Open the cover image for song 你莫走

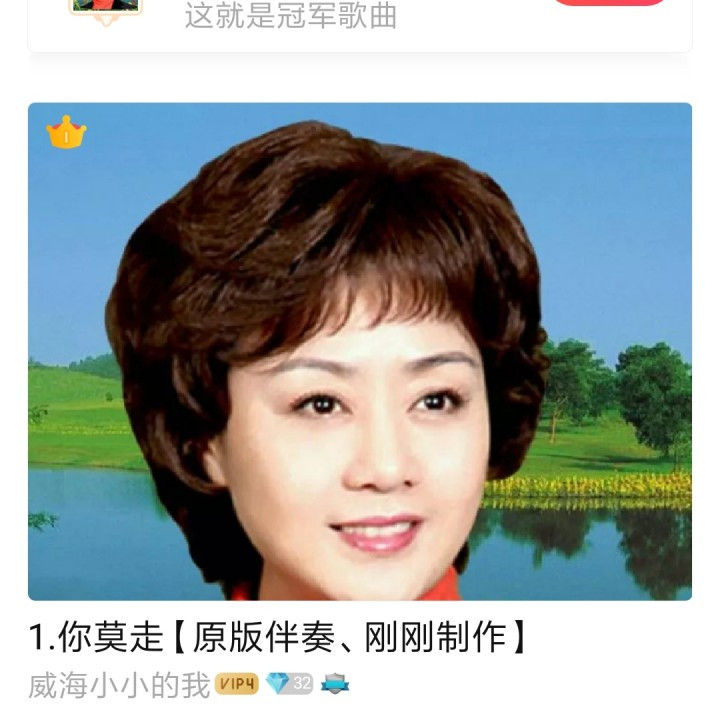(x=360, y=350)
